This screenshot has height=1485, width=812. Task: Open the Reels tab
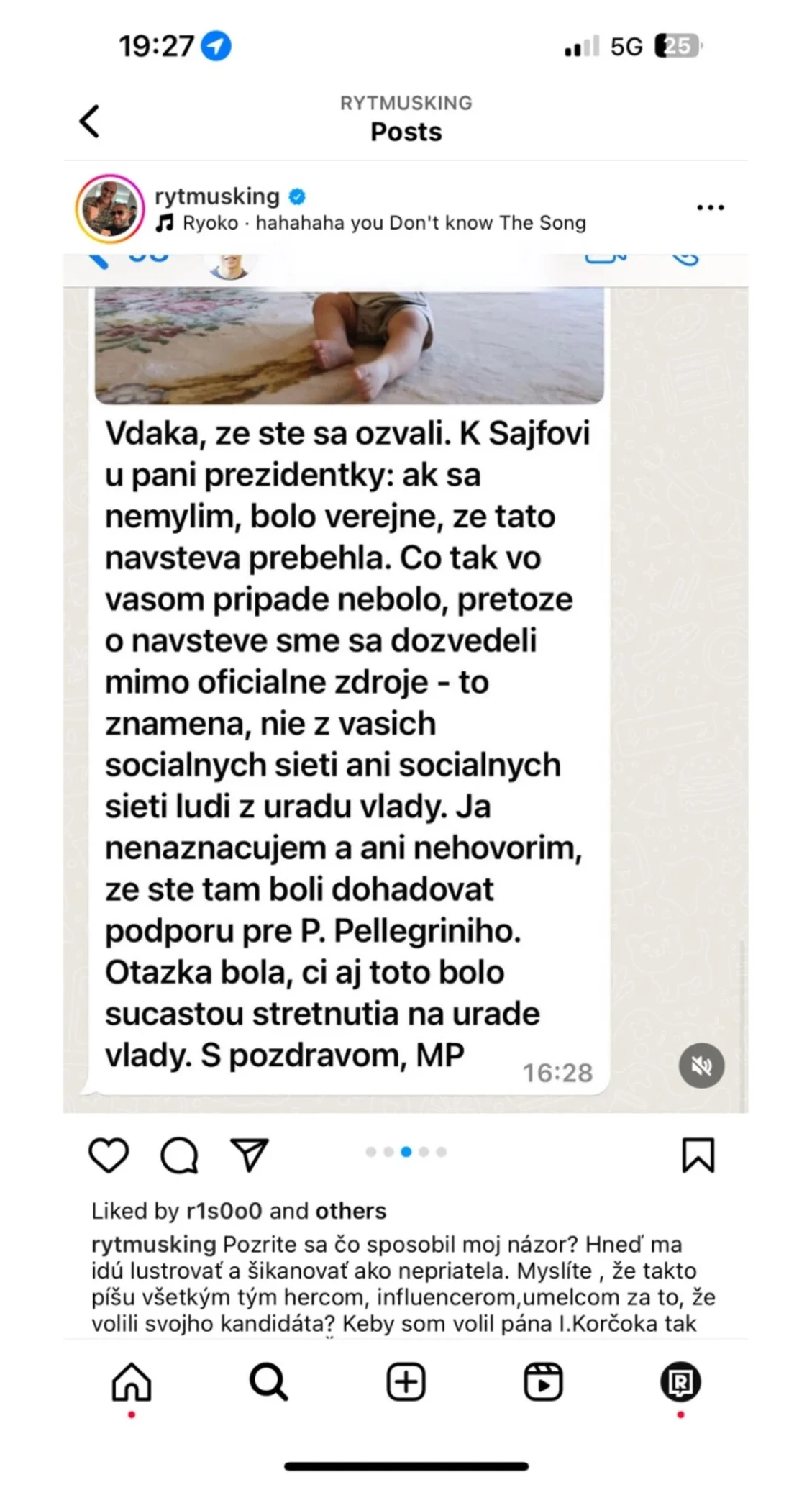point(543,1382)
